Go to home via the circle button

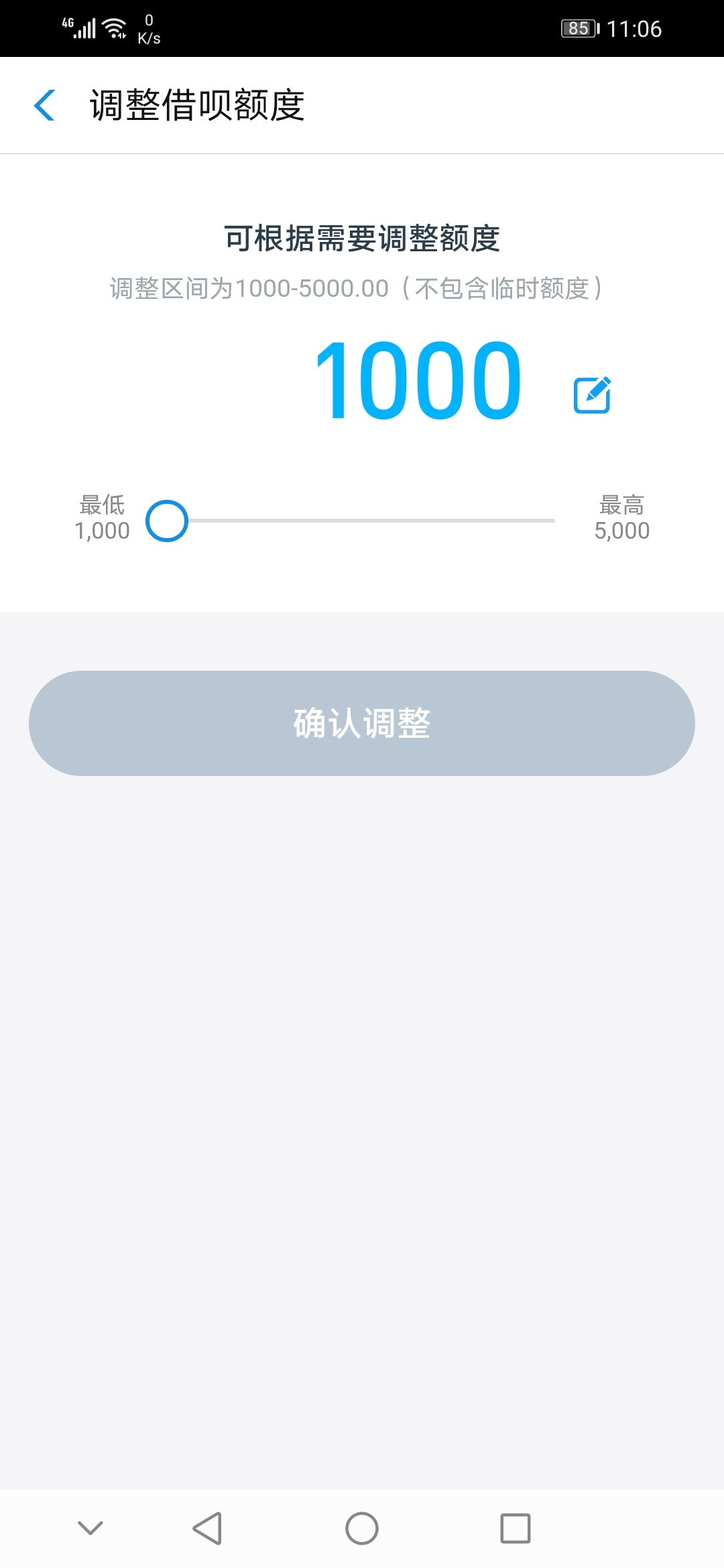click(362, 1528)
